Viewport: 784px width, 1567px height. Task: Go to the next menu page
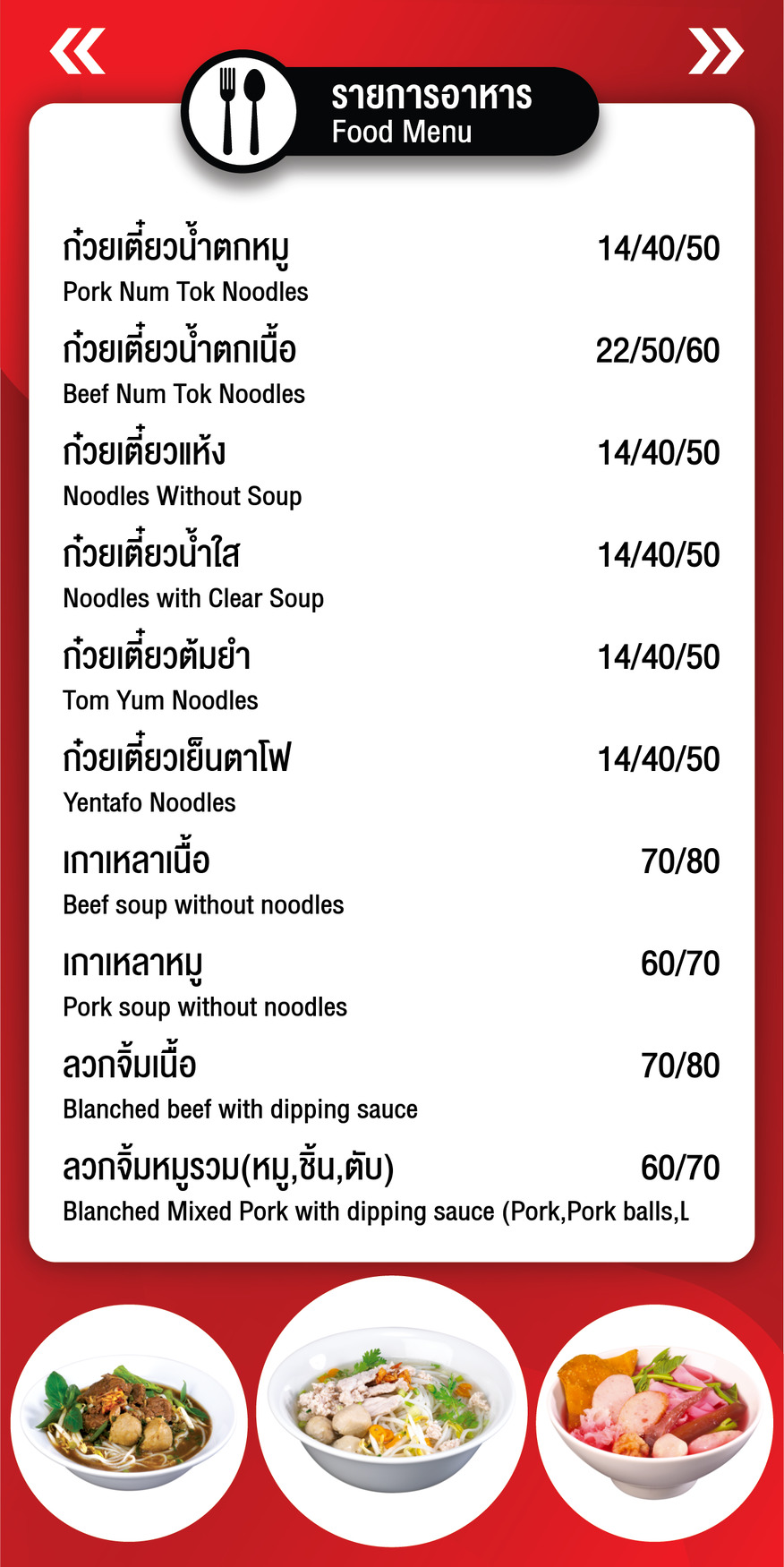click(716, 51)
